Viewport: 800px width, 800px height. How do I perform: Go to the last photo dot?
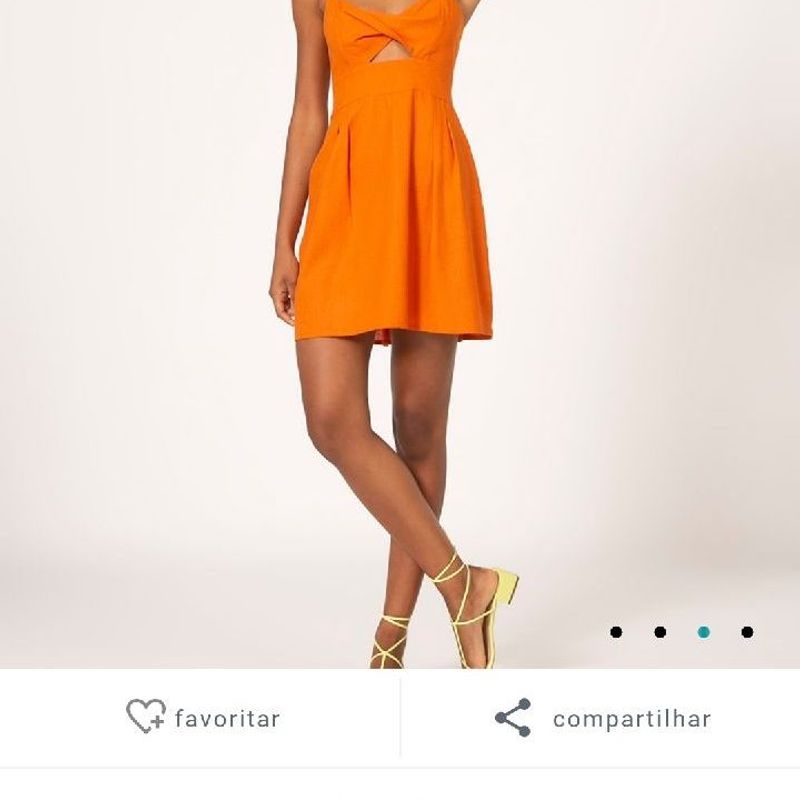tap(747, 632)
